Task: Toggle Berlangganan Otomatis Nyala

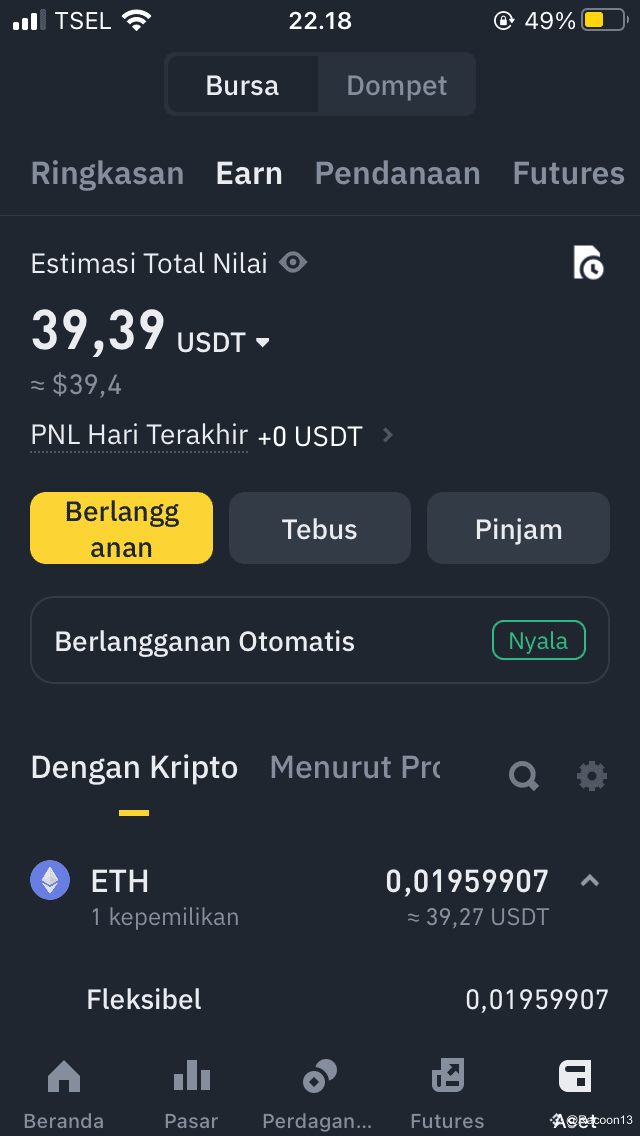Action: point(539,640)
